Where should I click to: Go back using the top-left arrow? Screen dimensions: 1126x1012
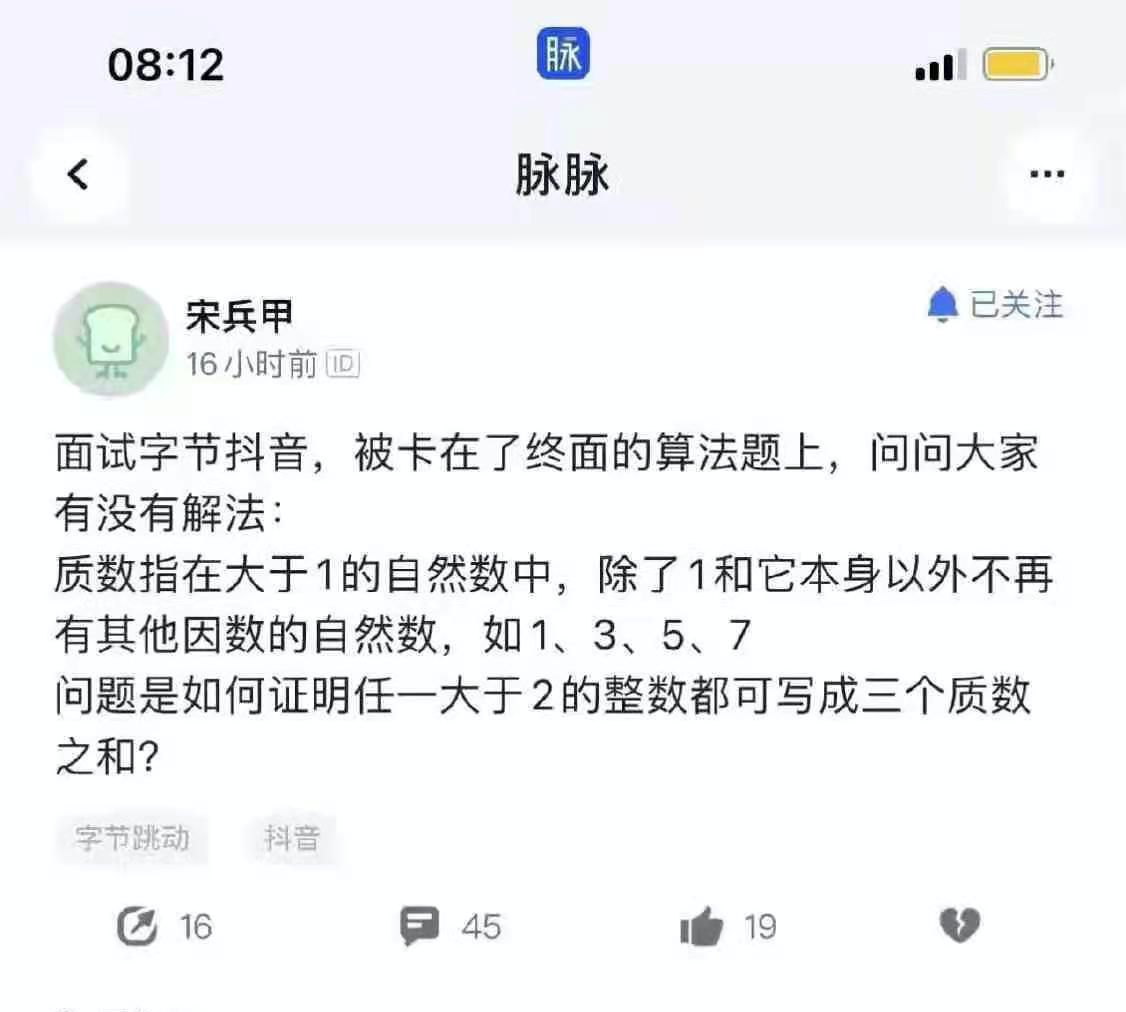(x=78, y=174)
